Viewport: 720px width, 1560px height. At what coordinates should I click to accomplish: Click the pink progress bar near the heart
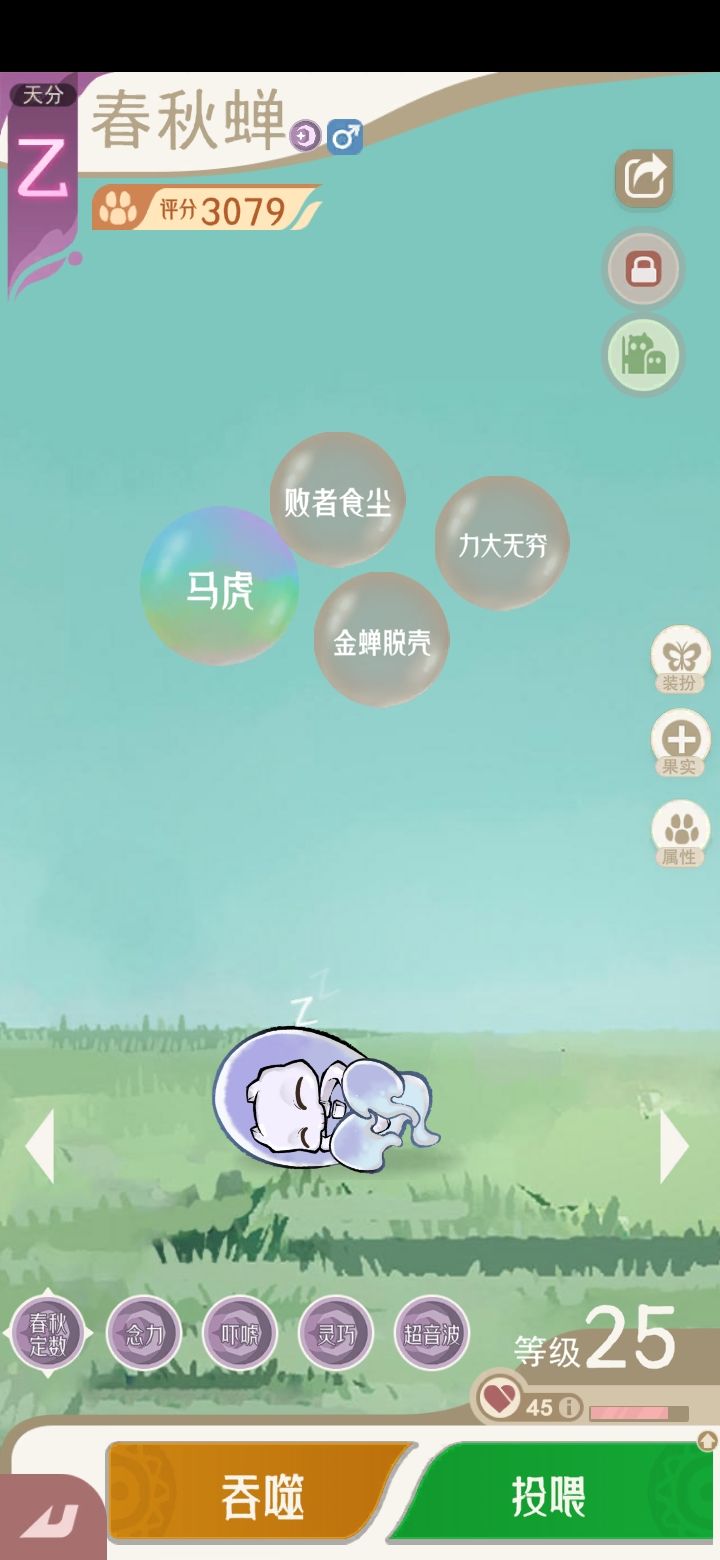(x=630, y=1410)
